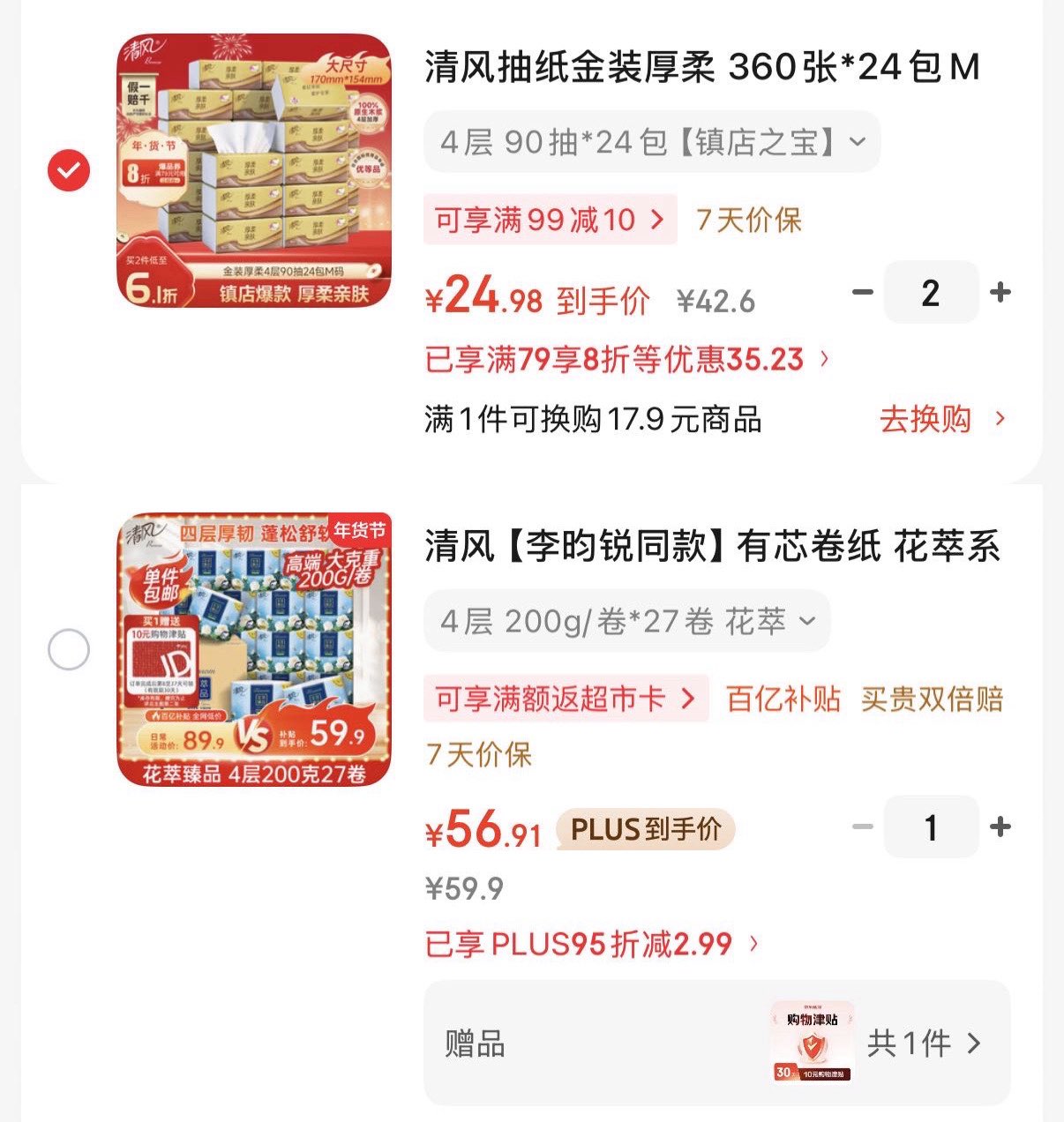Increase quantity of 清风有芯卷纸 from 1
1064x1122 pixels.
[1000, 827]
